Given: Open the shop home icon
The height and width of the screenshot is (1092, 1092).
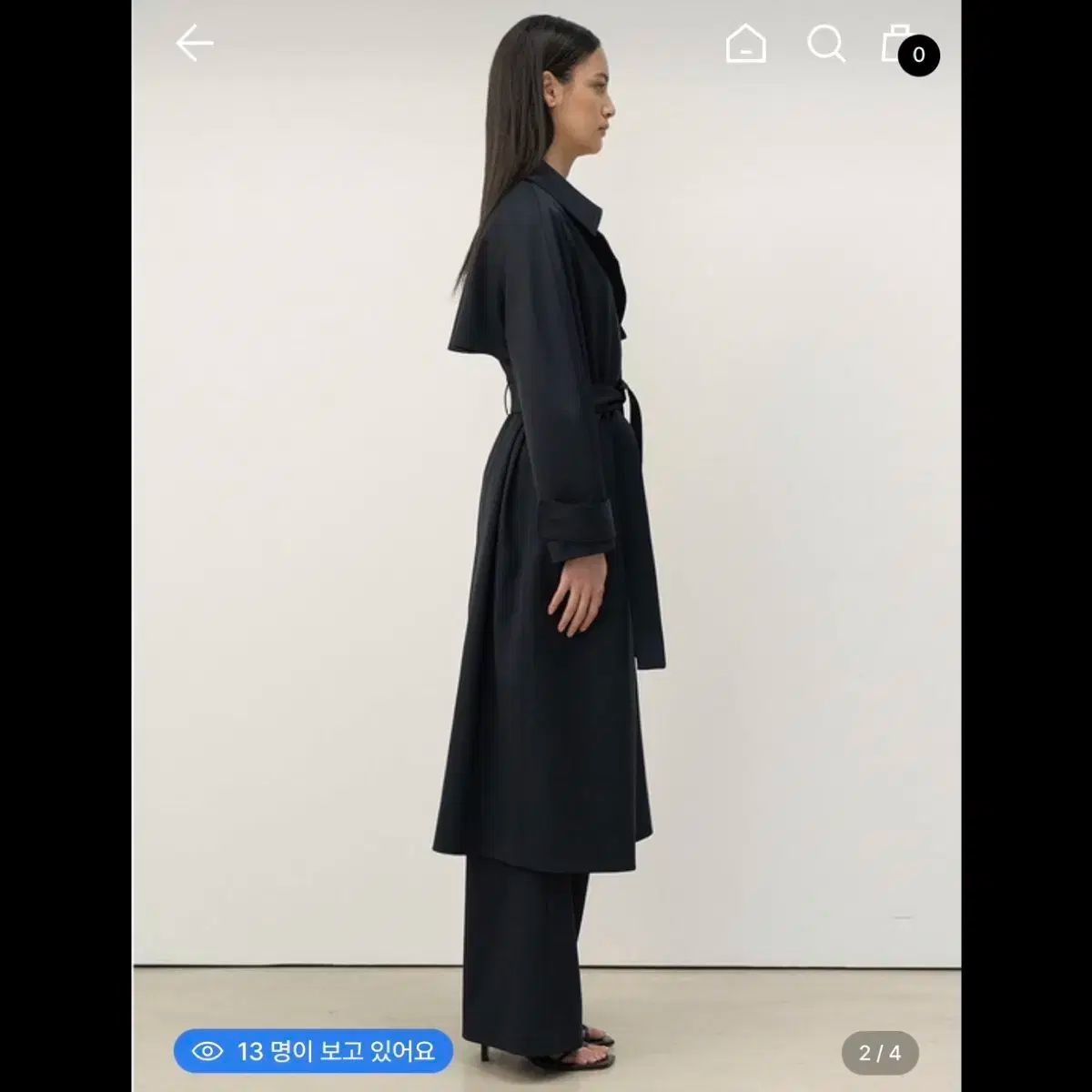Looking at the screenshot, I should (x=745, y=44).
